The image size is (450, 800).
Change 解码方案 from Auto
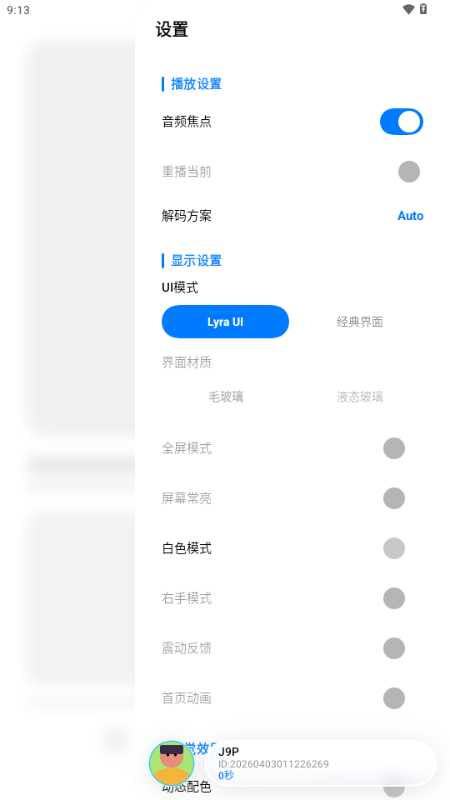point(410,216)
